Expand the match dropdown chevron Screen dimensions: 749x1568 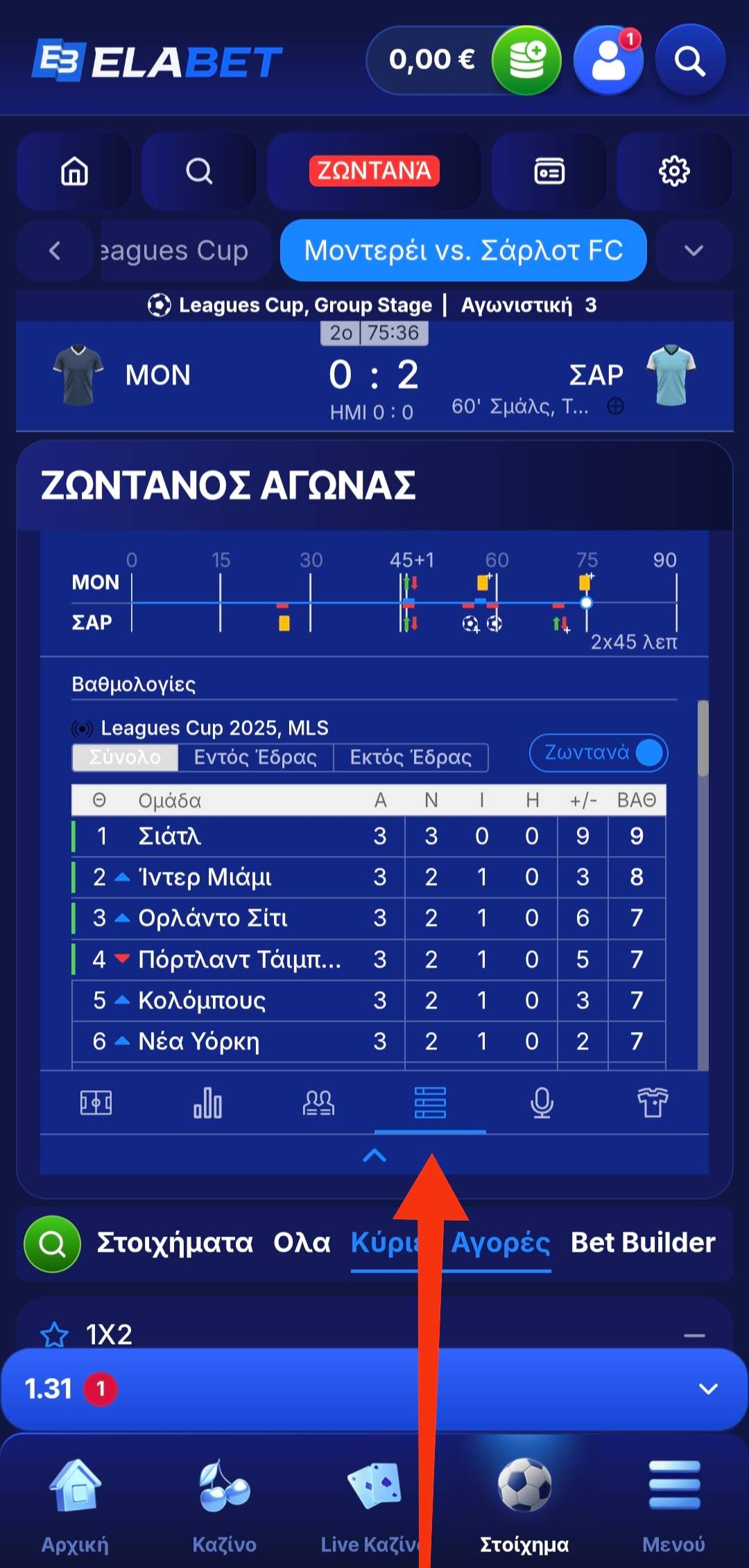694,250
